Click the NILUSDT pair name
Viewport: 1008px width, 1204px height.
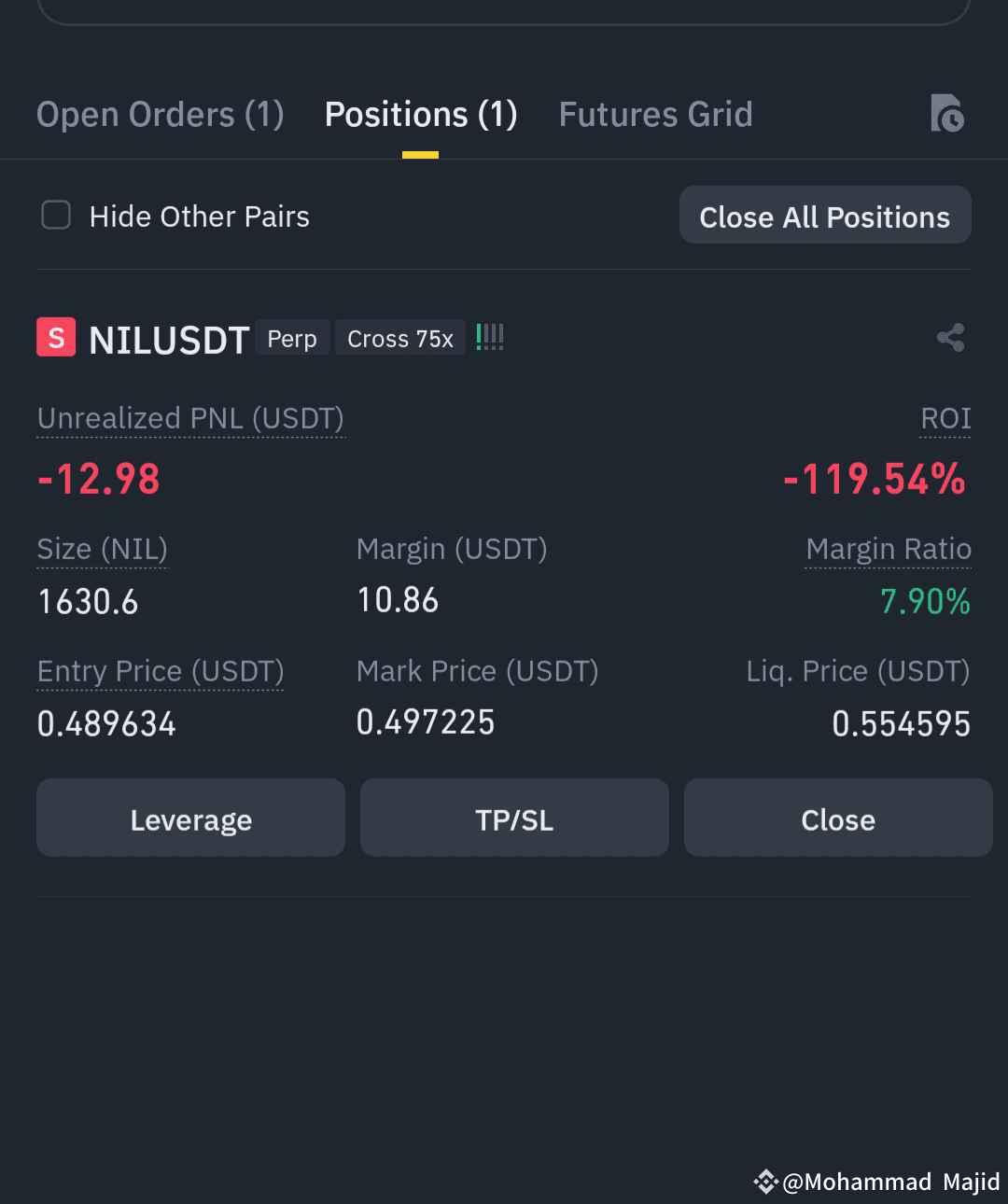(169, 339)
